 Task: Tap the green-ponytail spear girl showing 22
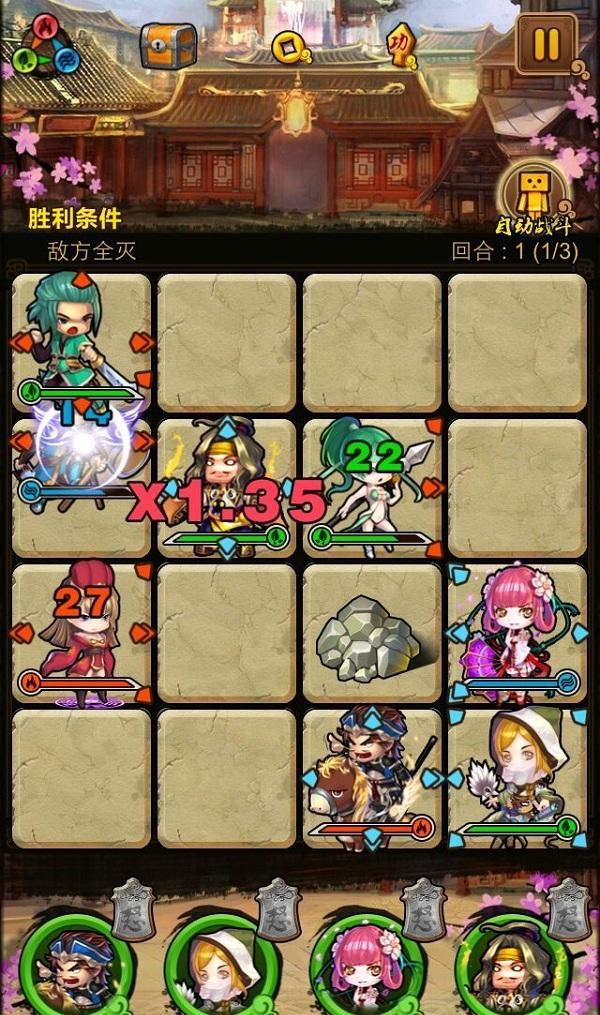pos(372,486)
